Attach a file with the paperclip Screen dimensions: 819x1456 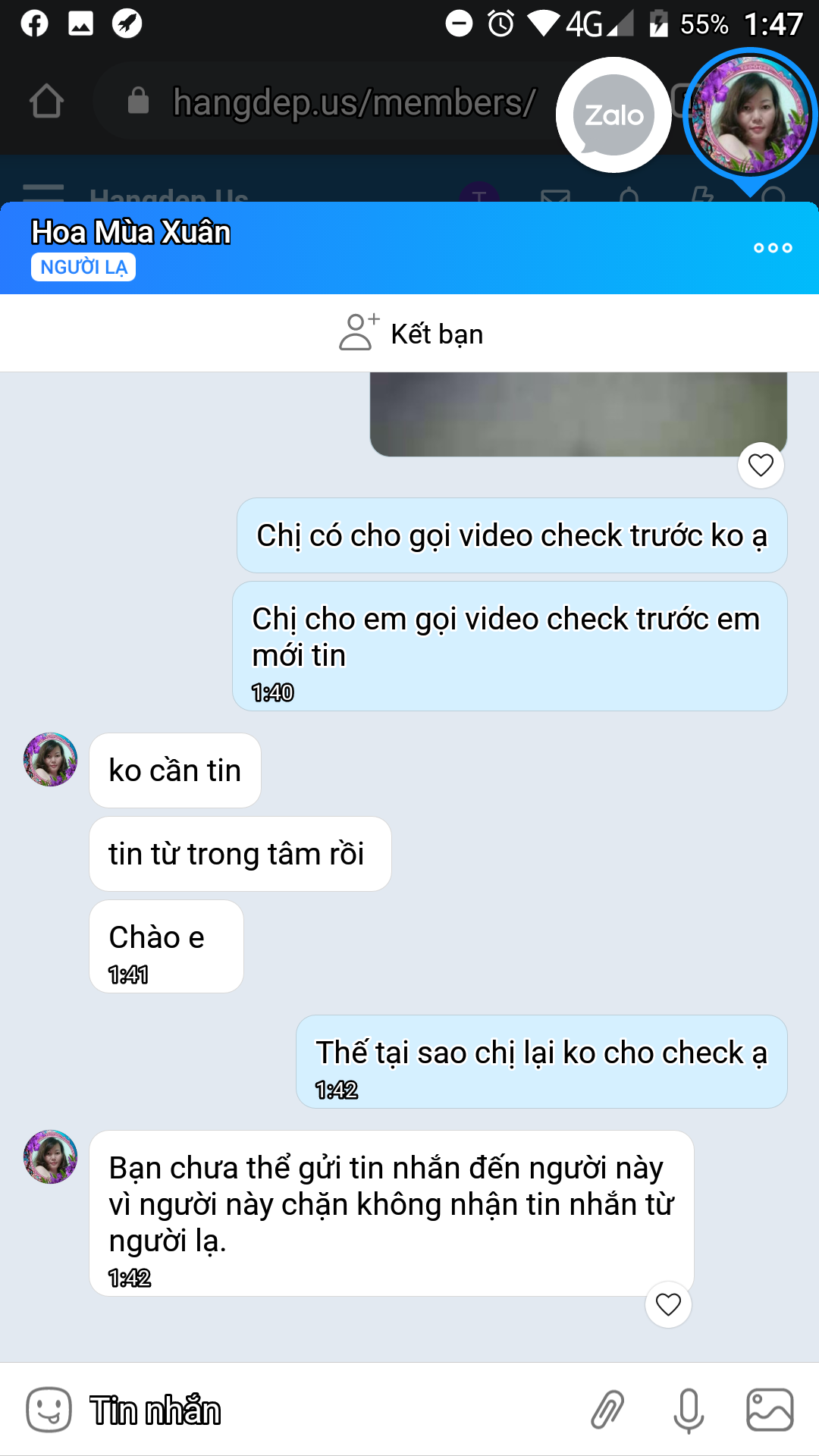pyautogui.click(x=607, y=1410)
